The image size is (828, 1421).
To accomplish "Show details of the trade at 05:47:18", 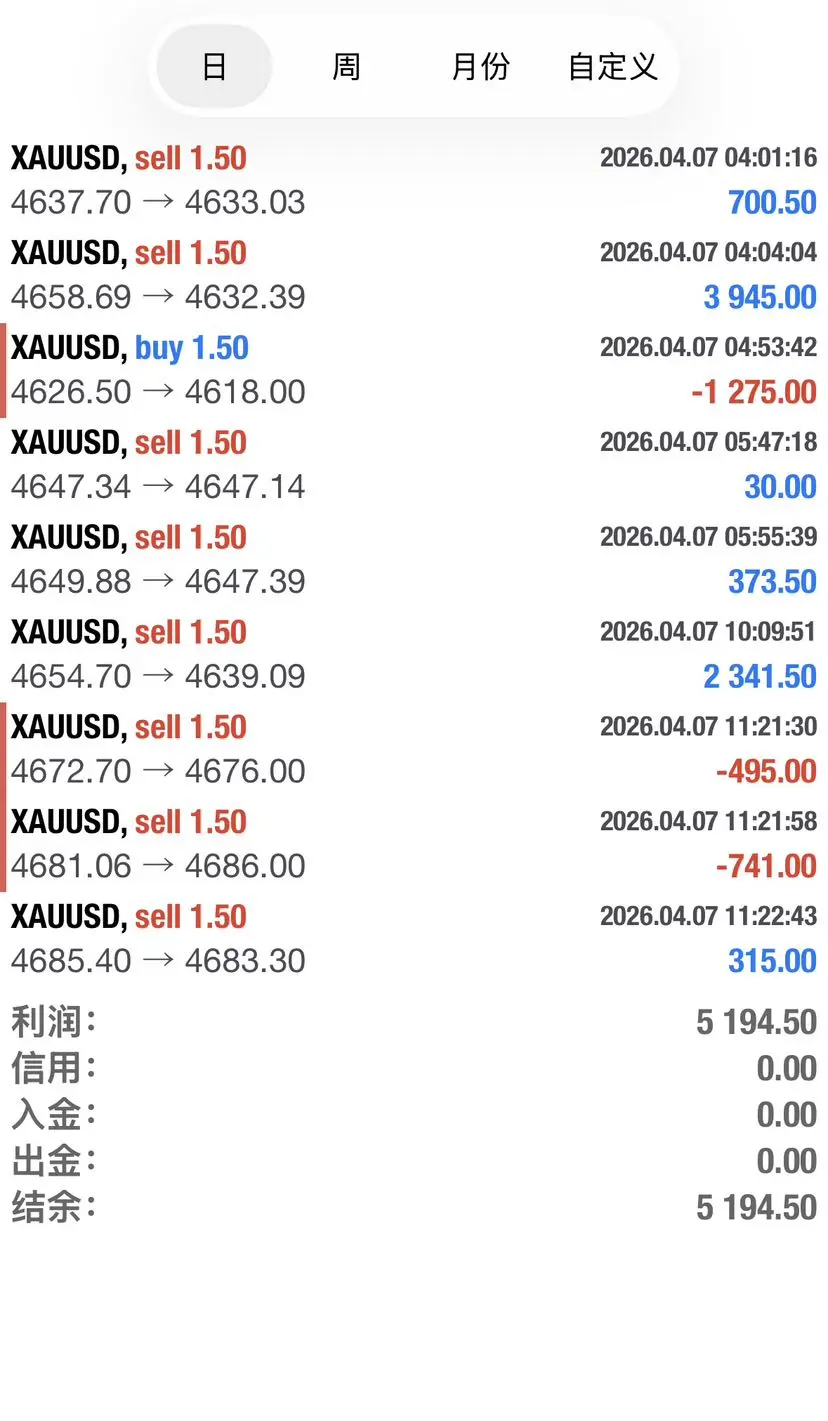I will coord(414,465).
